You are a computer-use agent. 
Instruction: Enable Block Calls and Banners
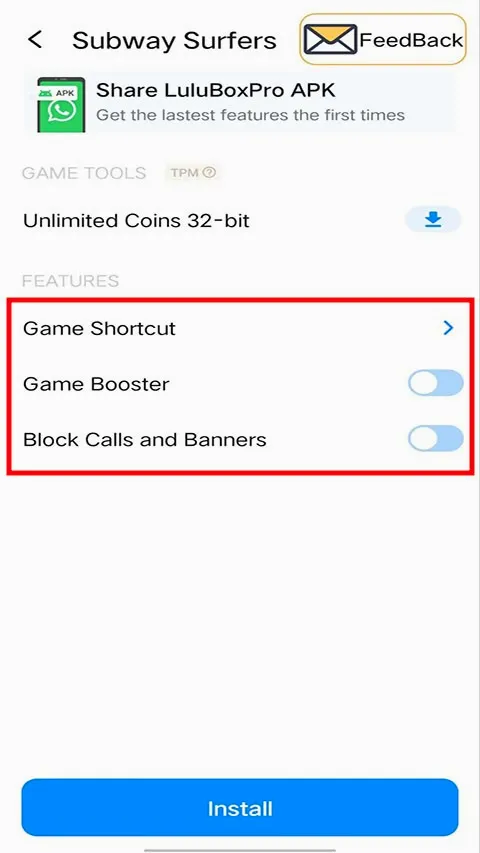click(435, 439)
